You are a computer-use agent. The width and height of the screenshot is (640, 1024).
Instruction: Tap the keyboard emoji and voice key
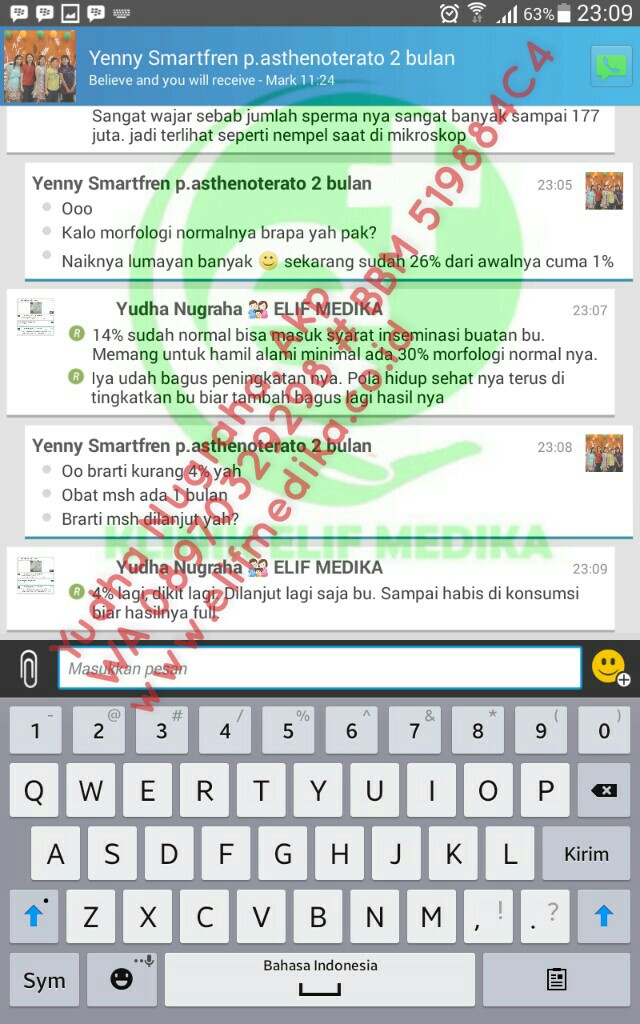pos(121,979)
